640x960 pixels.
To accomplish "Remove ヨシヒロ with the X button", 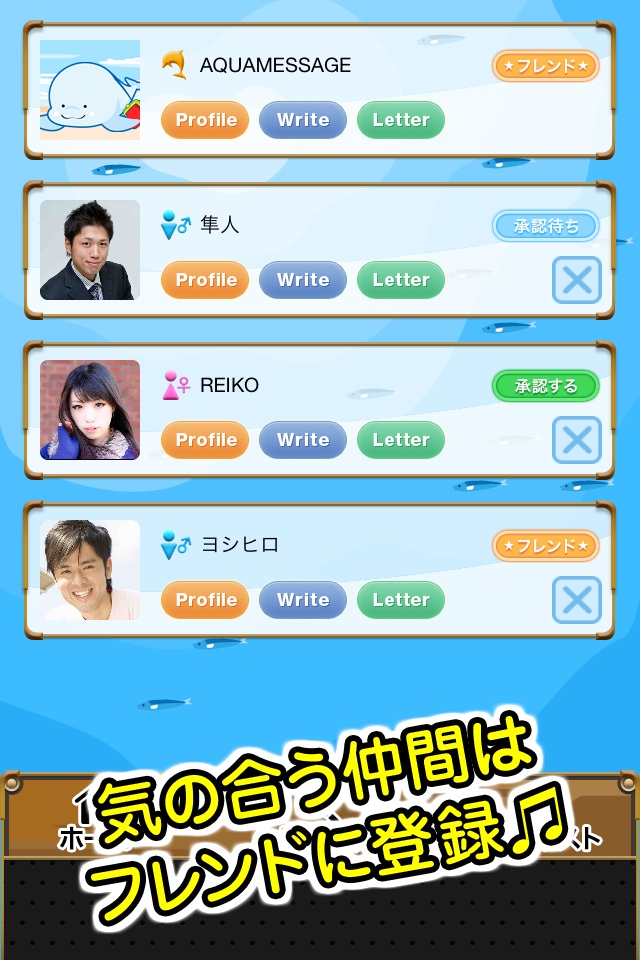I will (577, 600).
